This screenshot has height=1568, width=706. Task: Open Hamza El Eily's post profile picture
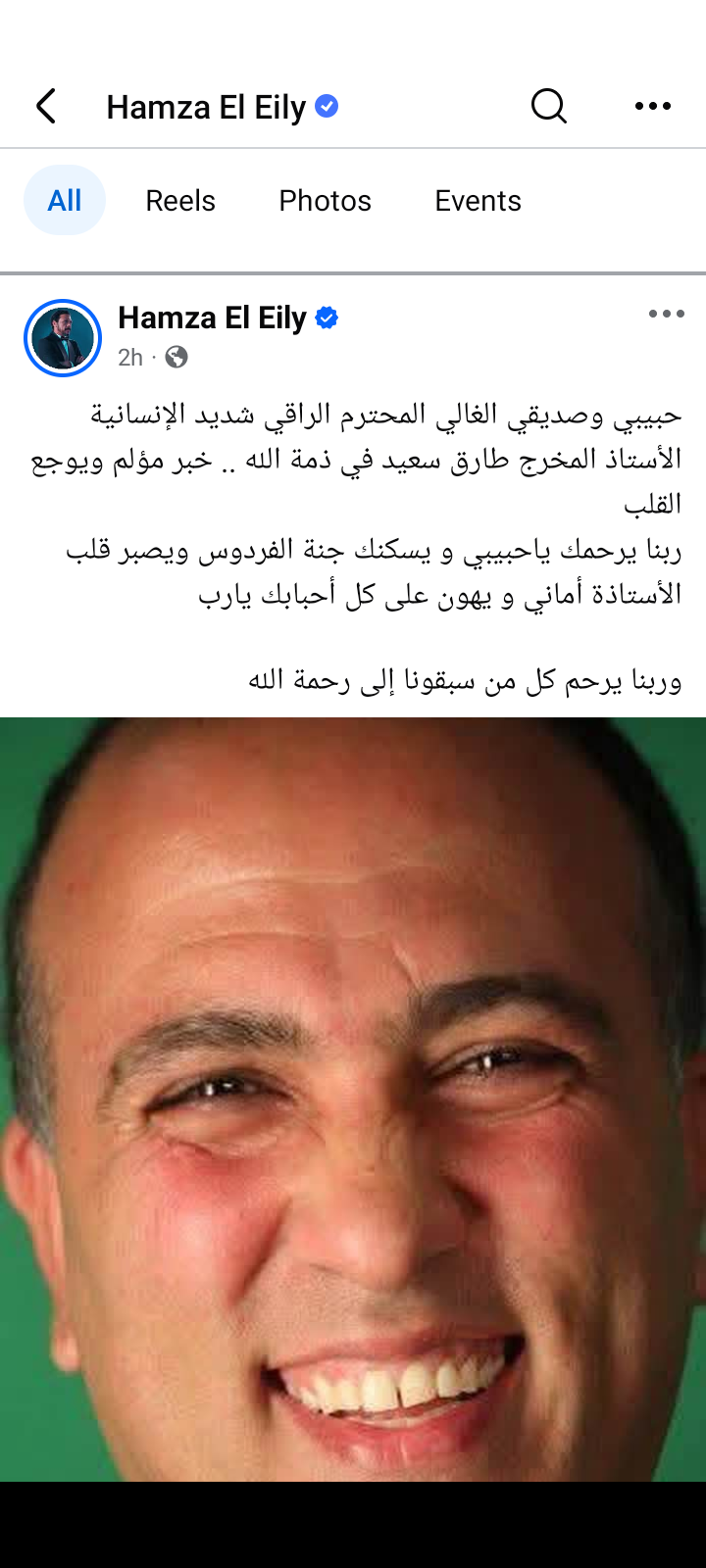[x=63, y=338]
